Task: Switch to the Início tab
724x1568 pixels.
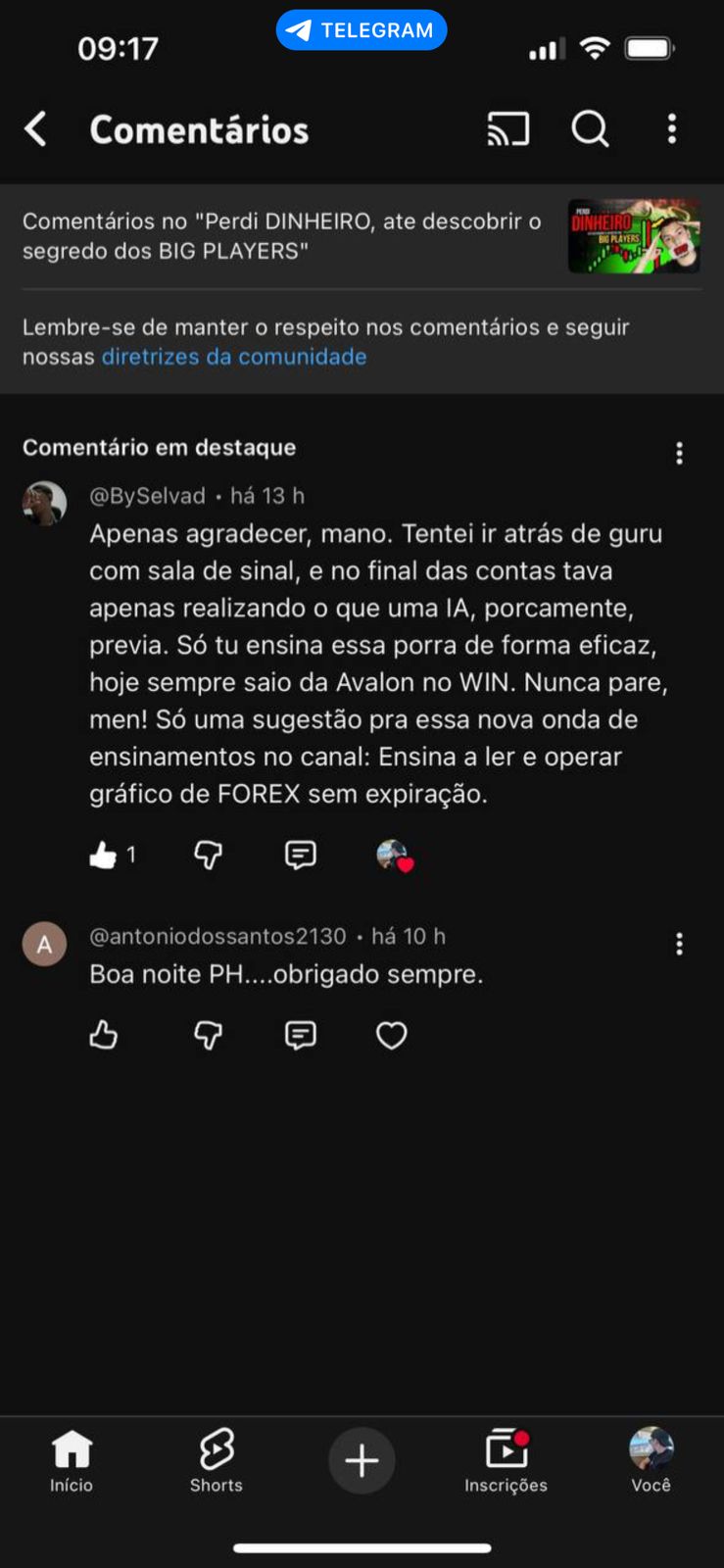Action: [72, 1459]
